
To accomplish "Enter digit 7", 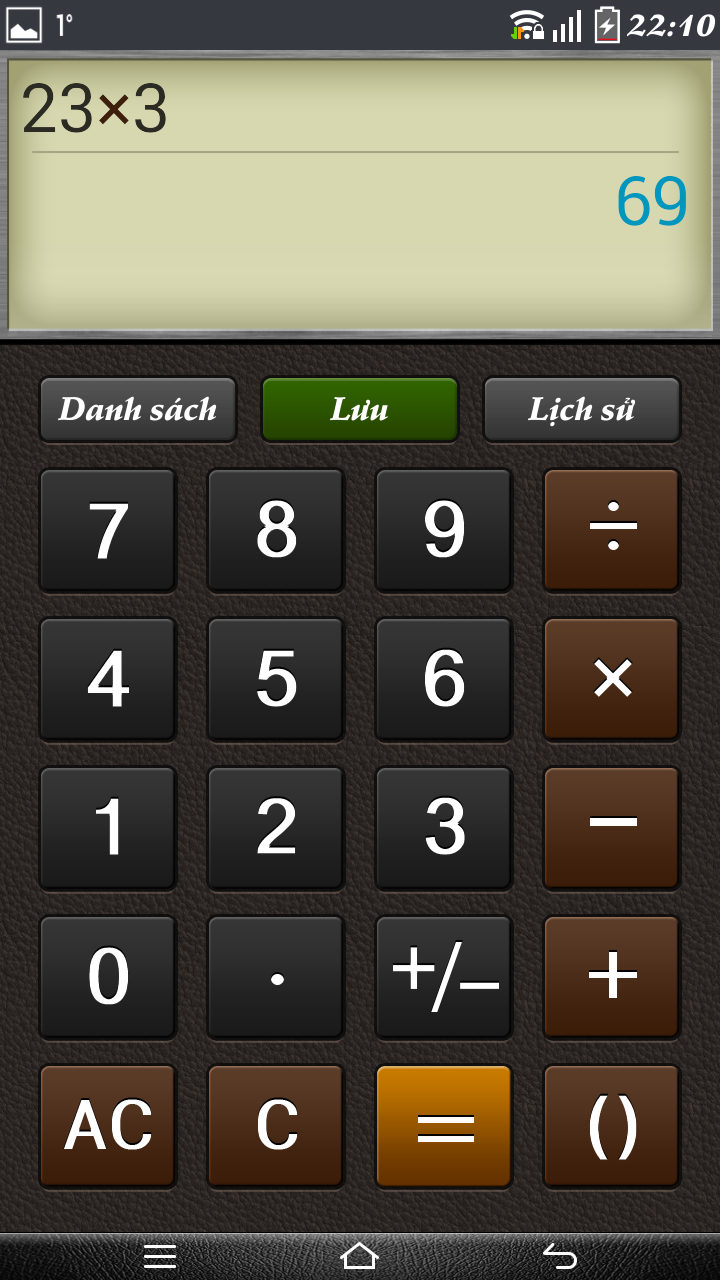I will (x=108, y=530).
